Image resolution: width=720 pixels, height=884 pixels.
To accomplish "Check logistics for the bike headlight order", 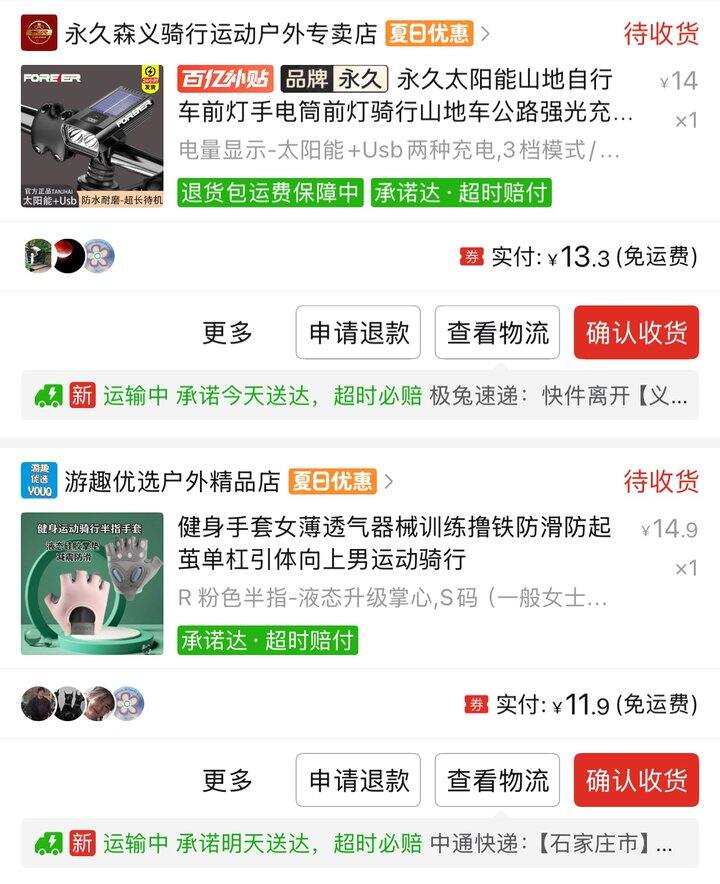I will [x=497, y=333].
